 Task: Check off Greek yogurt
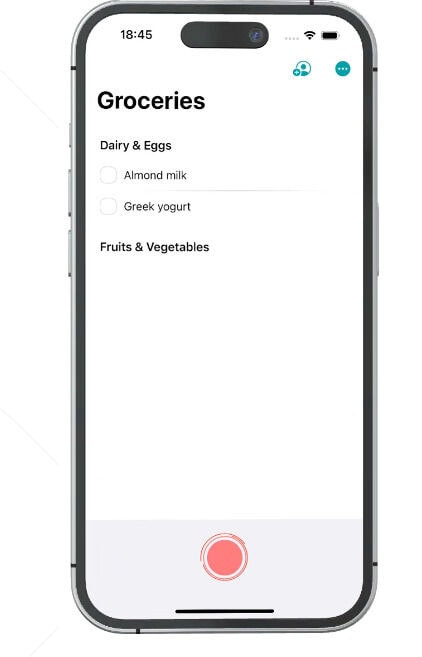(108, 206)
